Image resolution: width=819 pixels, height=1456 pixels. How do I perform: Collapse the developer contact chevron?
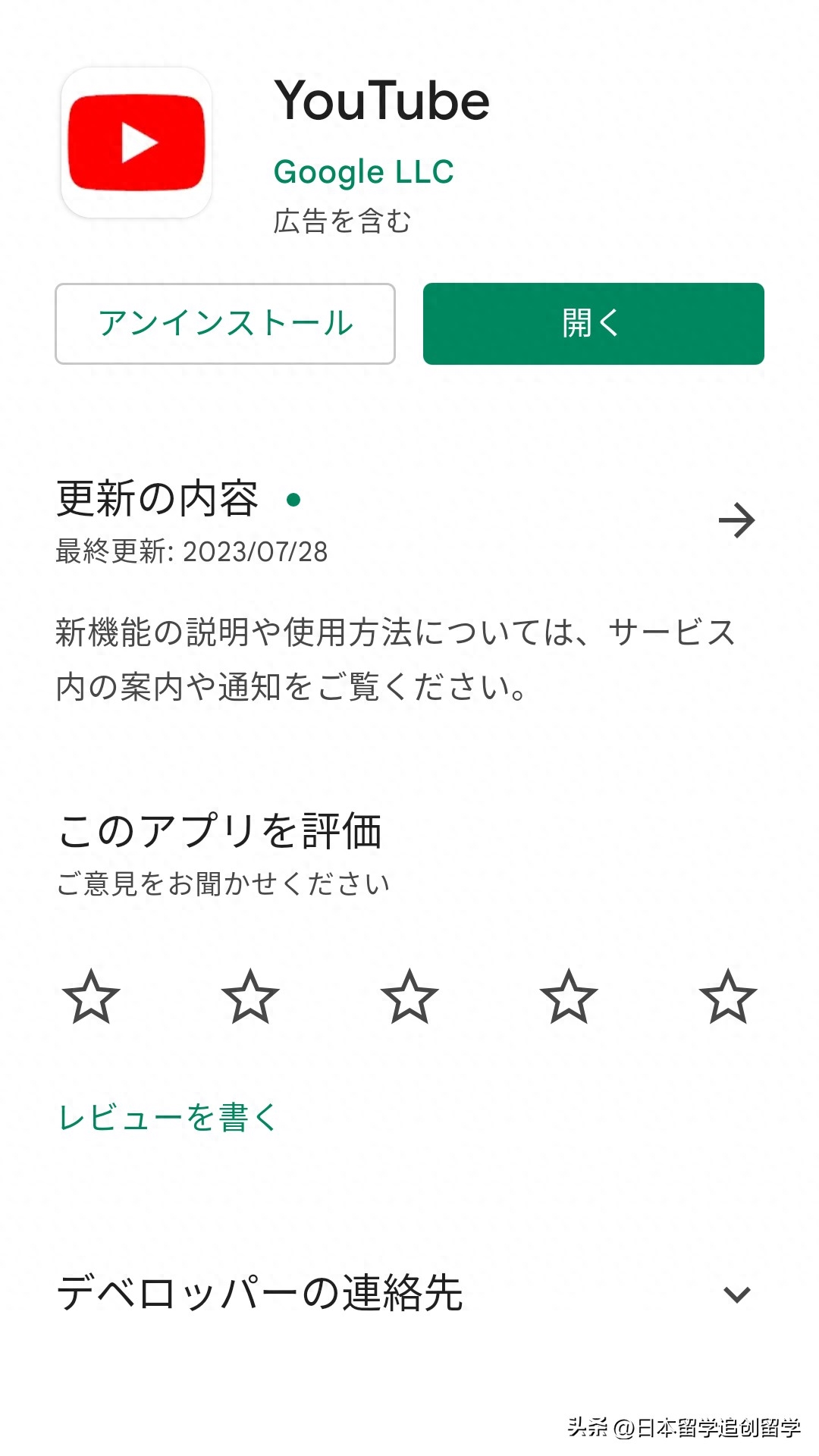tap(736, 1292)
